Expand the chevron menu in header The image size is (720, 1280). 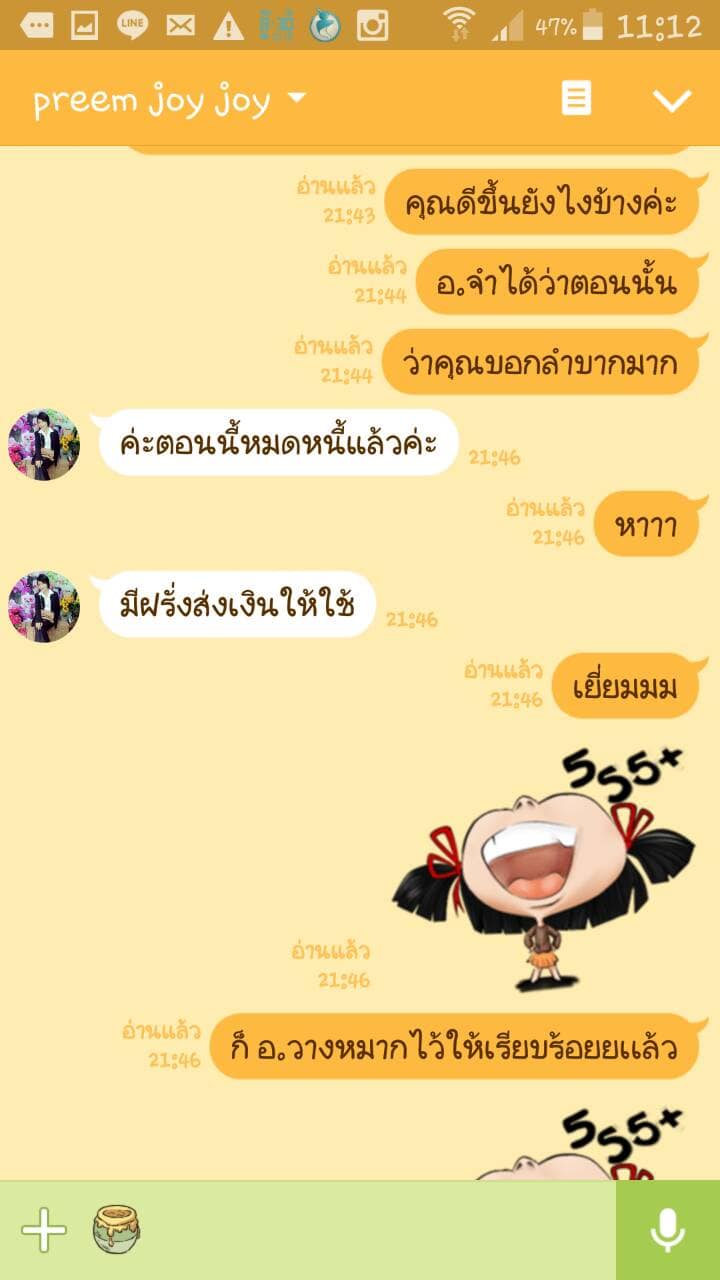coord(671,100)
